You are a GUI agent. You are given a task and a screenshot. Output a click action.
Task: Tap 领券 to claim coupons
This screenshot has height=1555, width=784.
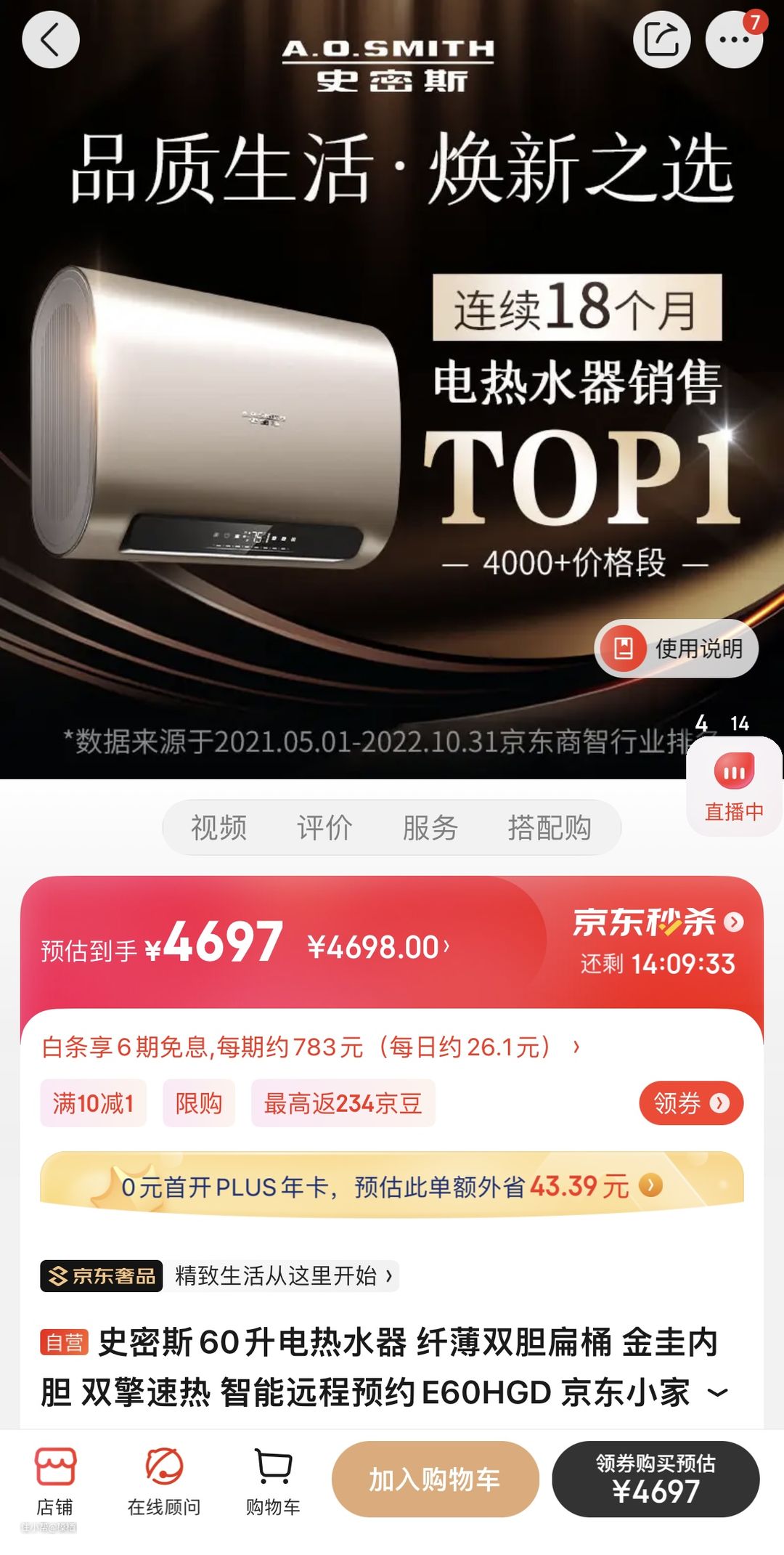pos(690,1103)
